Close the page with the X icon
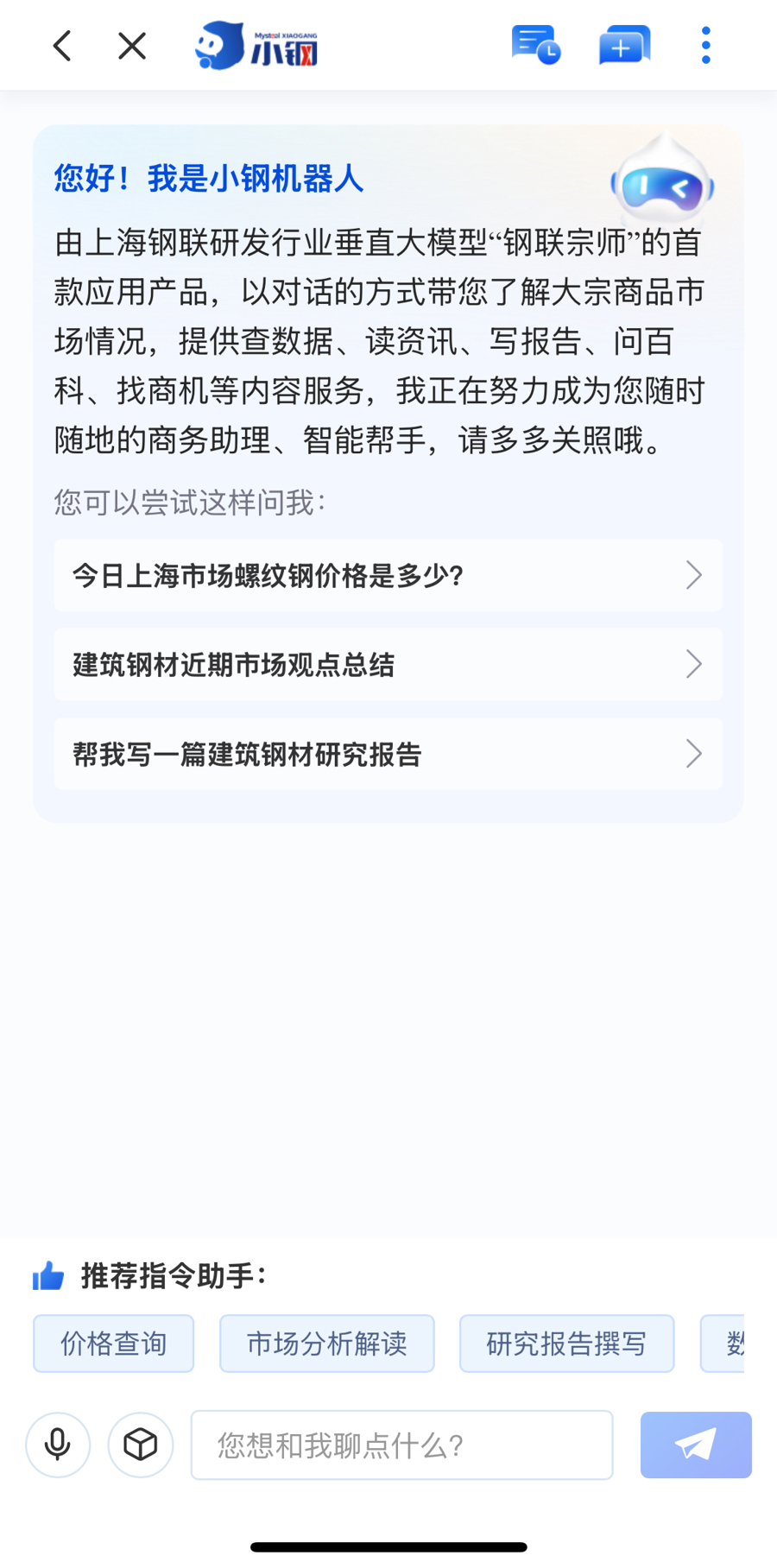 click(132, 46)
